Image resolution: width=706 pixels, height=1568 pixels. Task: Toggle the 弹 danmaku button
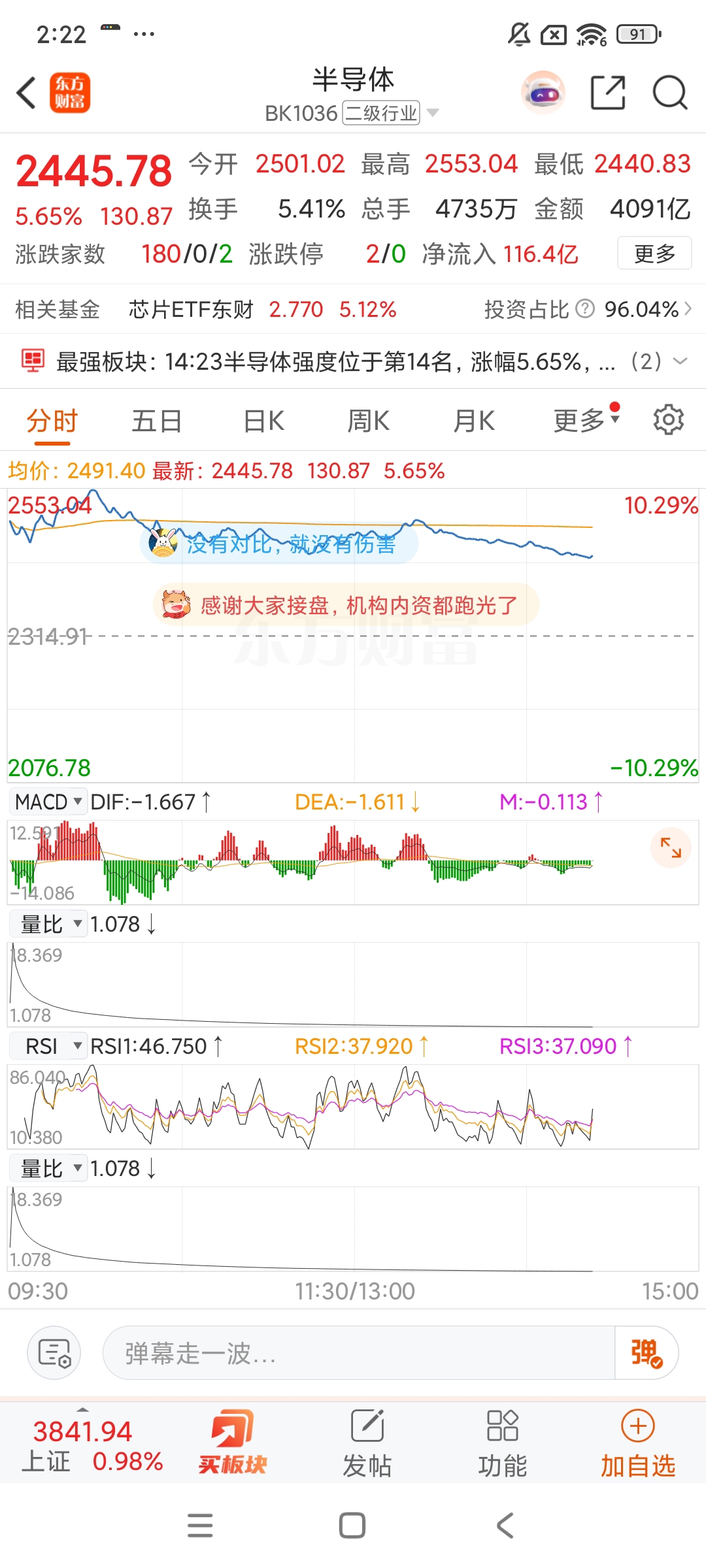click(x=647, y=1353)
